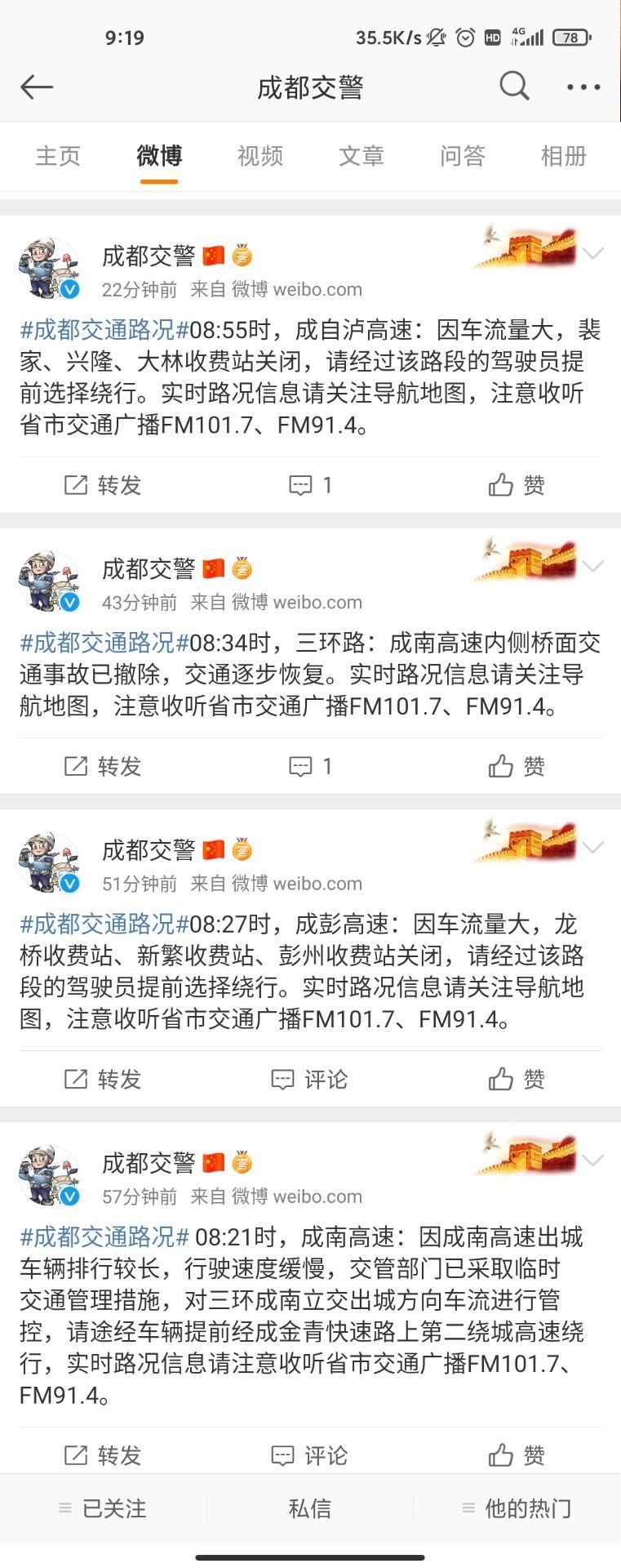
Task: Repost the 08:55 成自泸高速 post
Action: [x=103, y=485]
